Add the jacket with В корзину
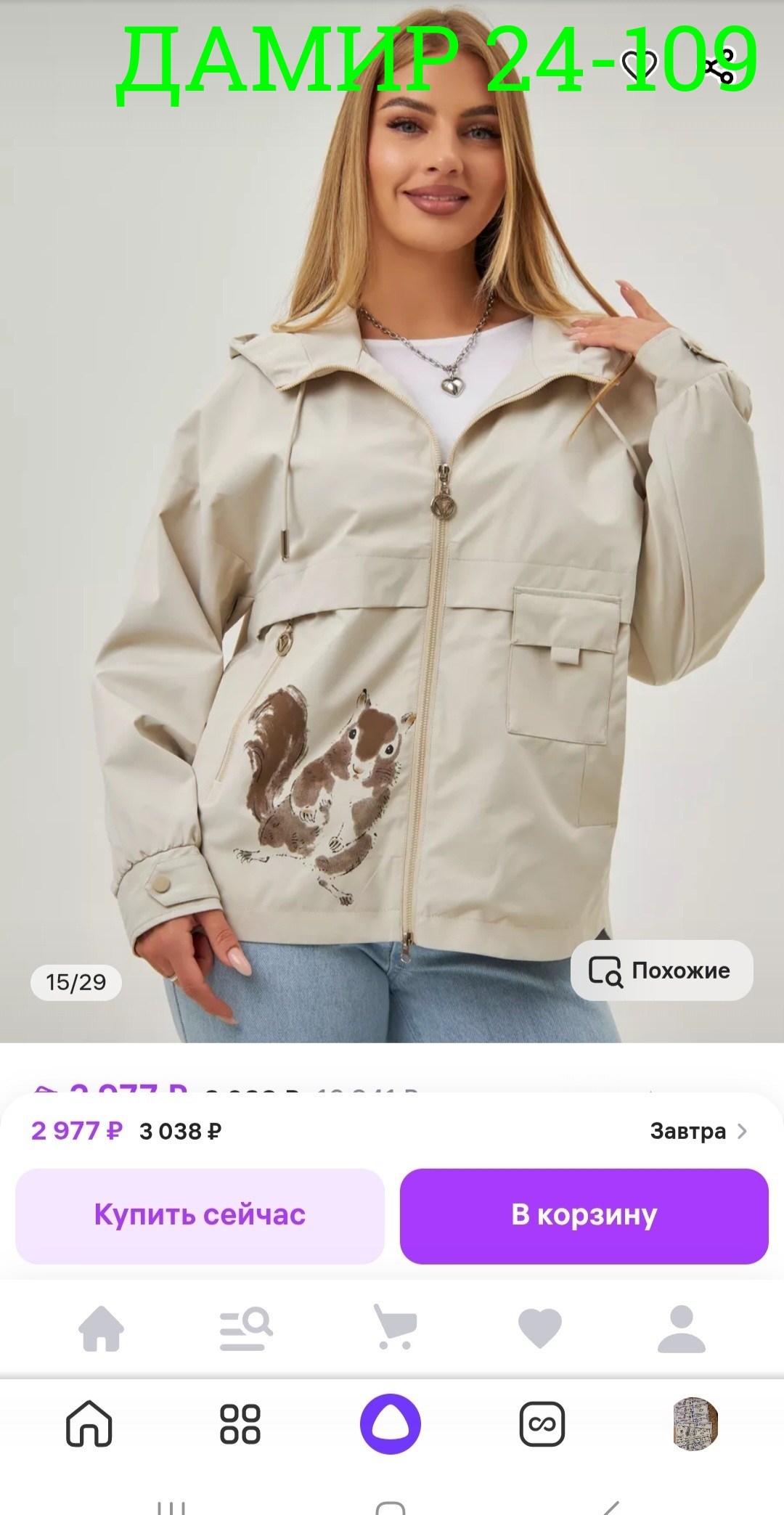 (584, 1215)
